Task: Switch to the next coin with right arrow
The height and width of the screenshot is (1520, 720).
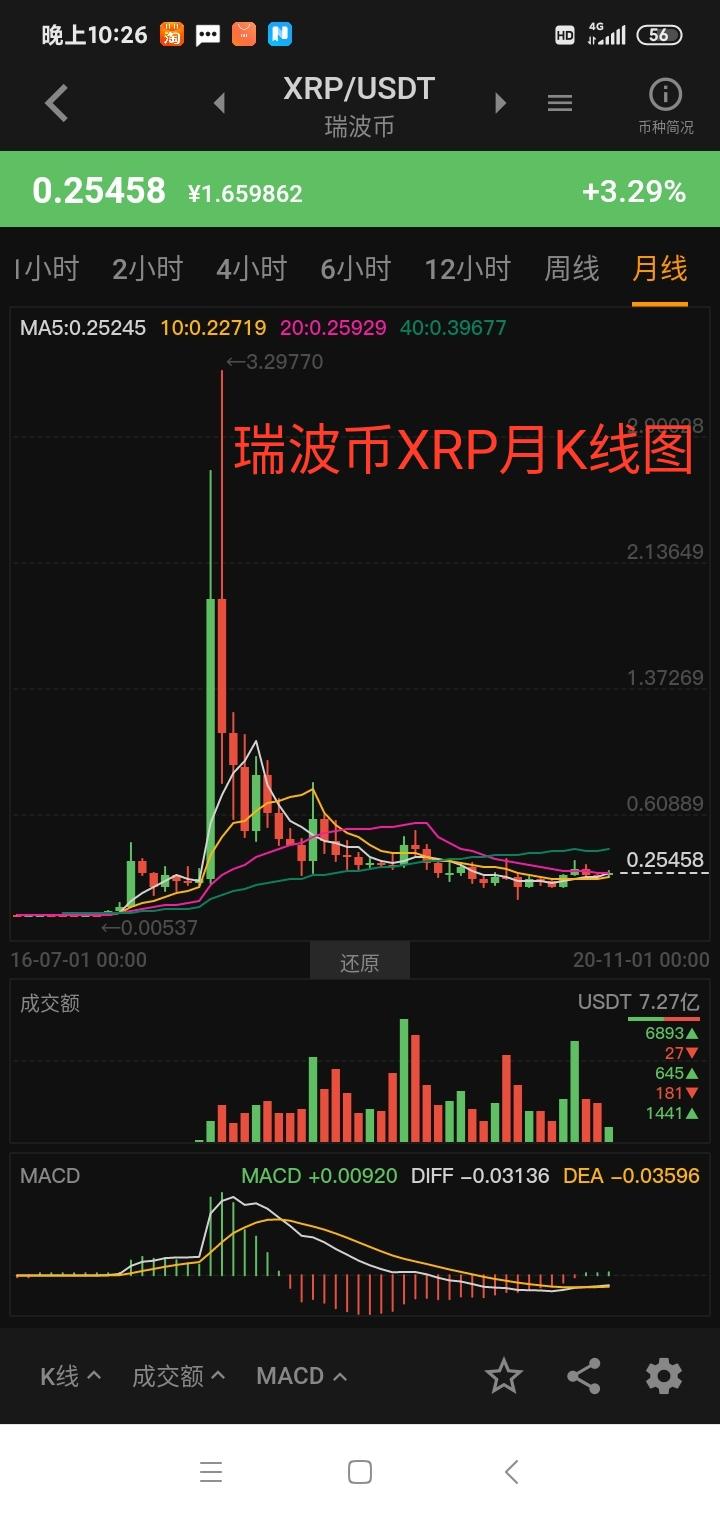Action: click(x=500, y=102)
